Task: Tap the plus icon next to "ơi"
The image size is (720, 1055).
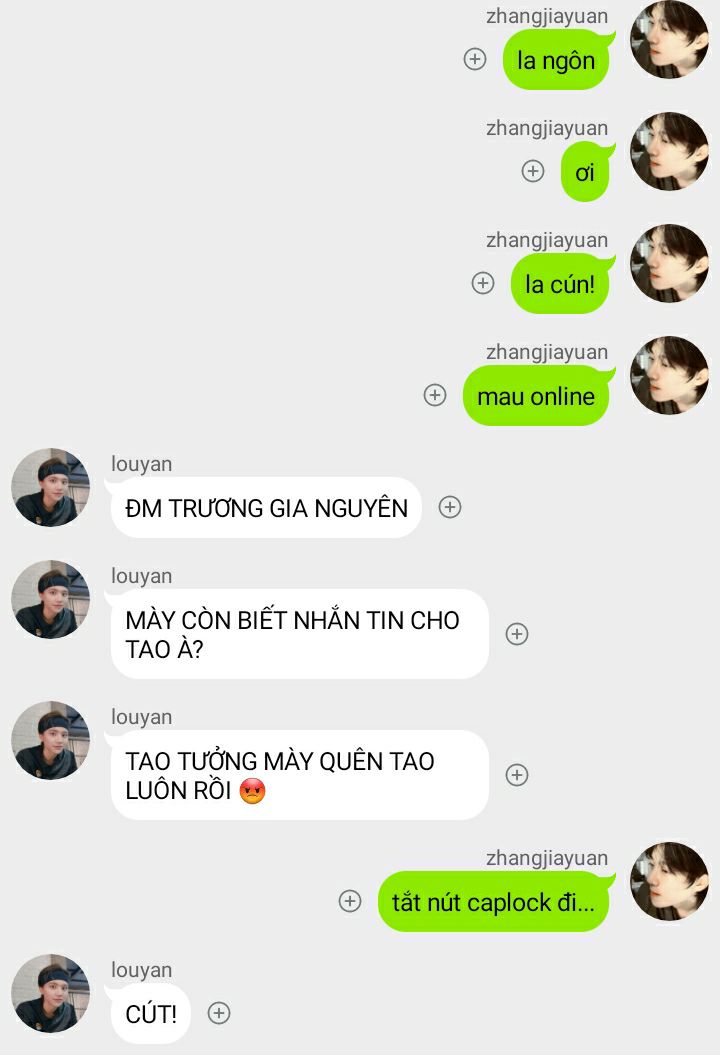Action: pyautogui.click(x=533, y=171)
